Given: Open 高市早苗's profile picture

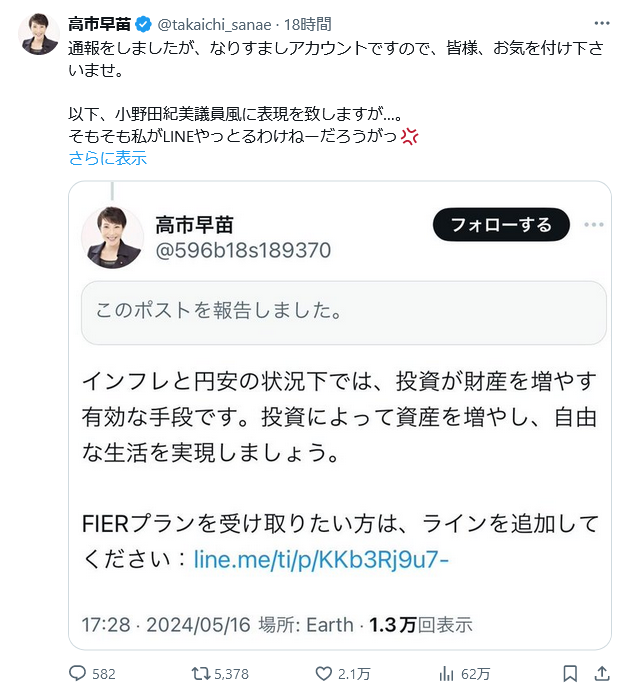Looking at the screenshot, I should pyautogui.click(x=39, y=35).
